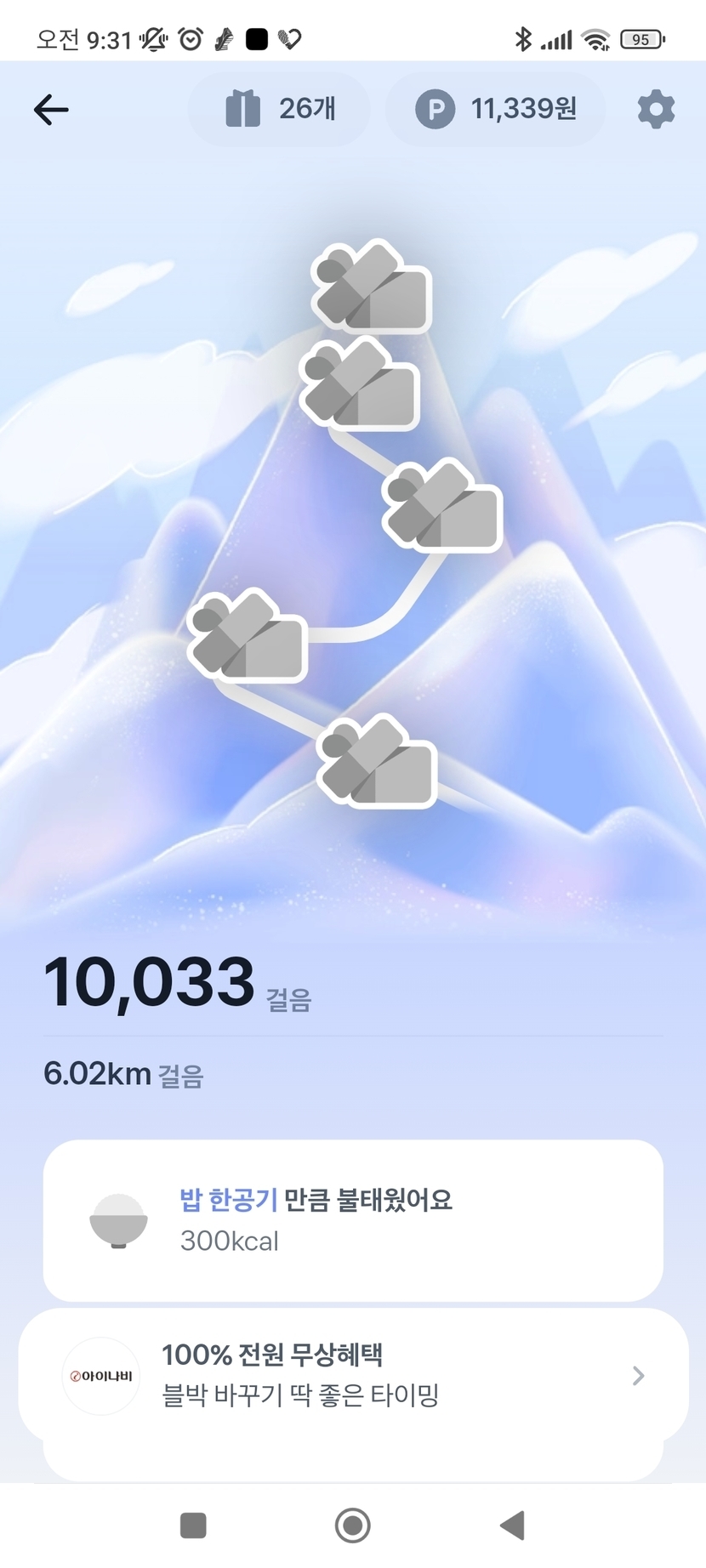Open the 밥 한공기 300kcal card
706x1568 pixels.
click(x=352, y=1219)
